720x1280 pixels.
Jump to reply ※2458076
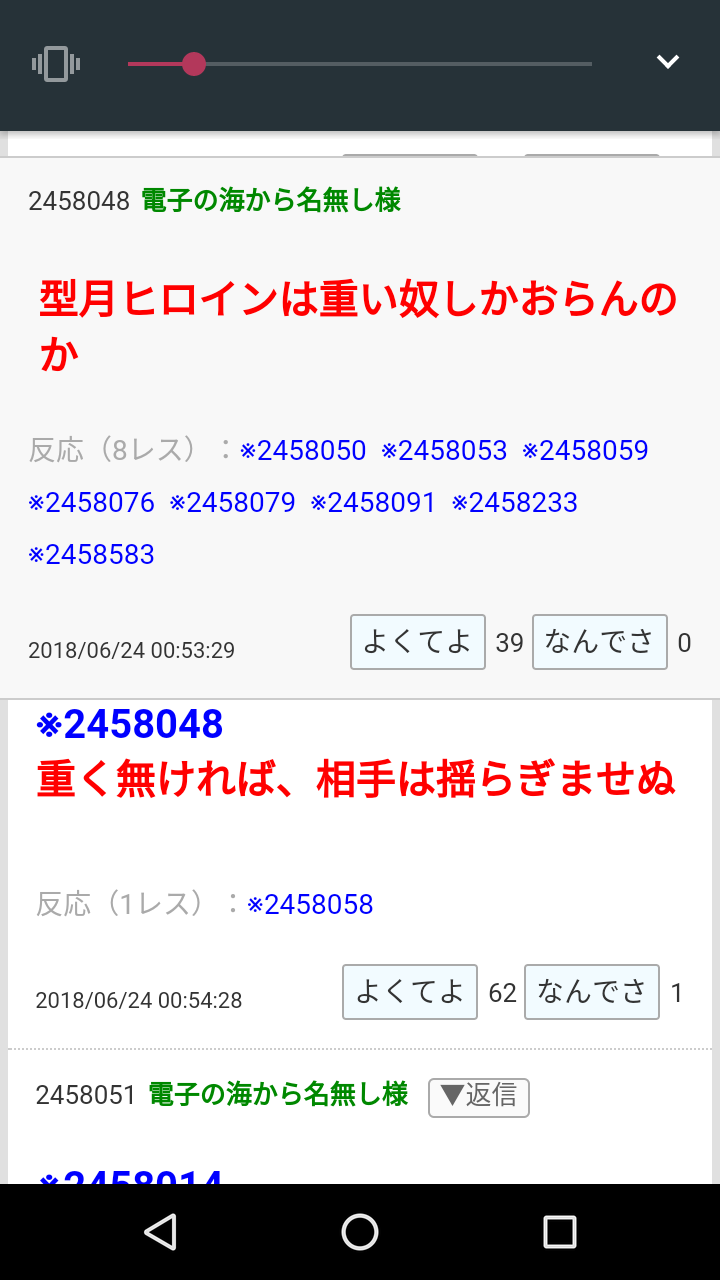click(x=92, y=503)
